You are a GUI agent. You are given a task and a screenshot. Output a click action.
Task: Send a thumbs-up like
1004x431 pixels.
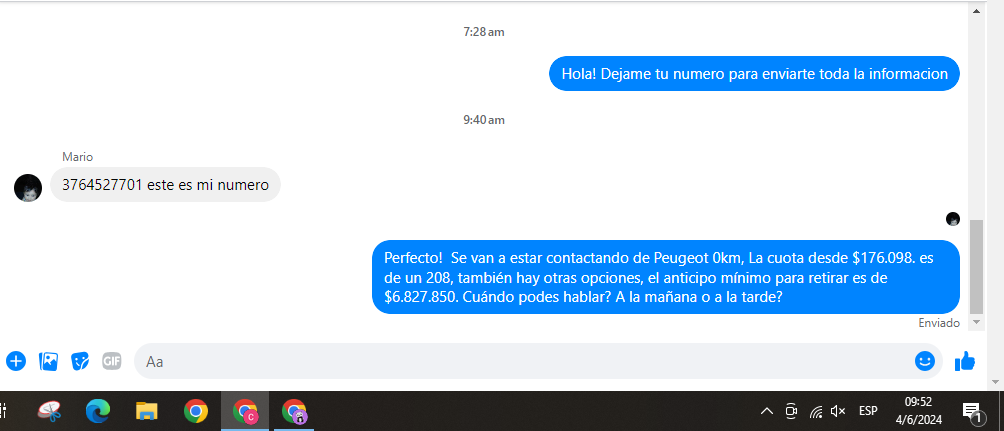coord(964,361)
